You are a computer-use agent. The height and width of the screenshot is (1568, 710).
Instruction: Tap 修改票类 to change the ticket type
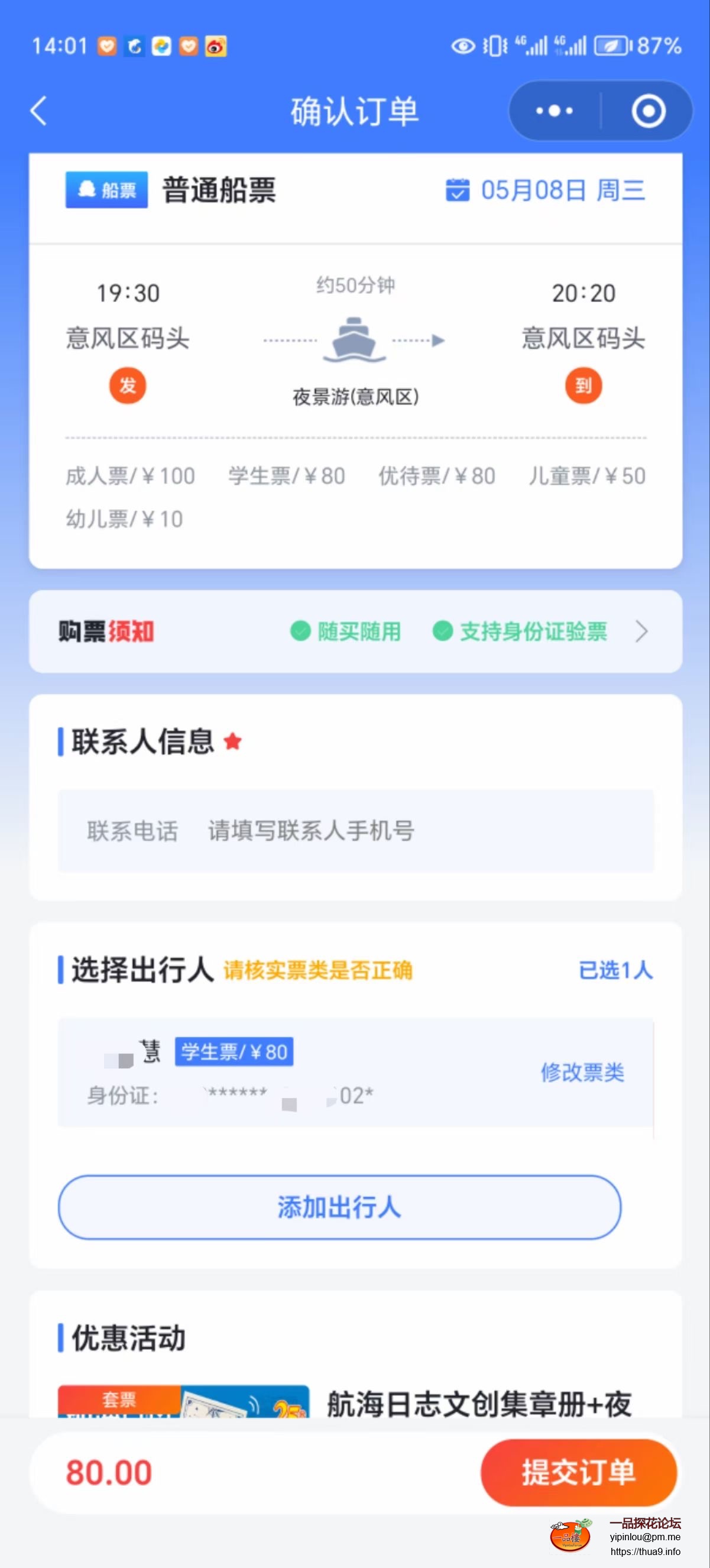[x=582, y=1073]
